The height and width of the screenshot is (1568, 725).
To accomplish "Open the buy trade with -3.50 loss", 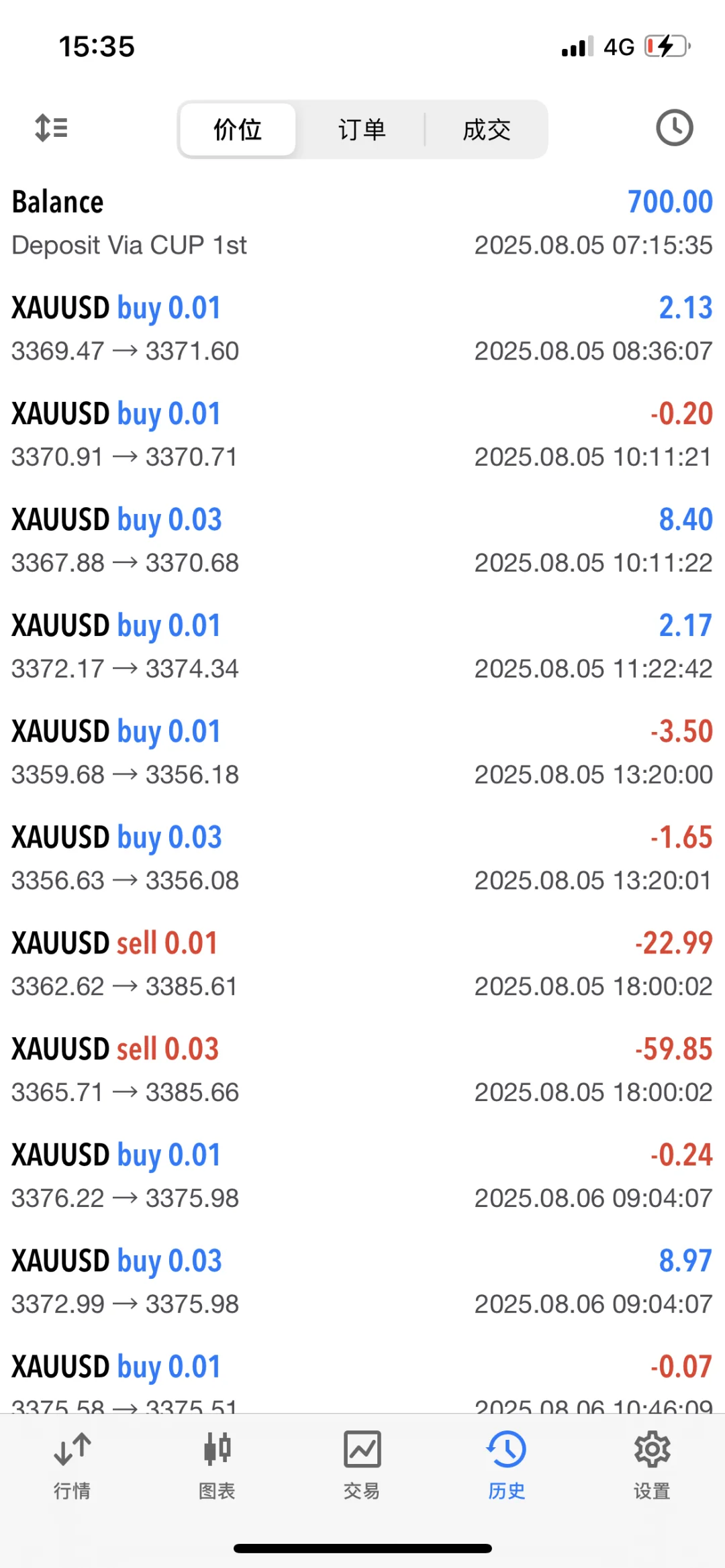I will click(362, 752).
